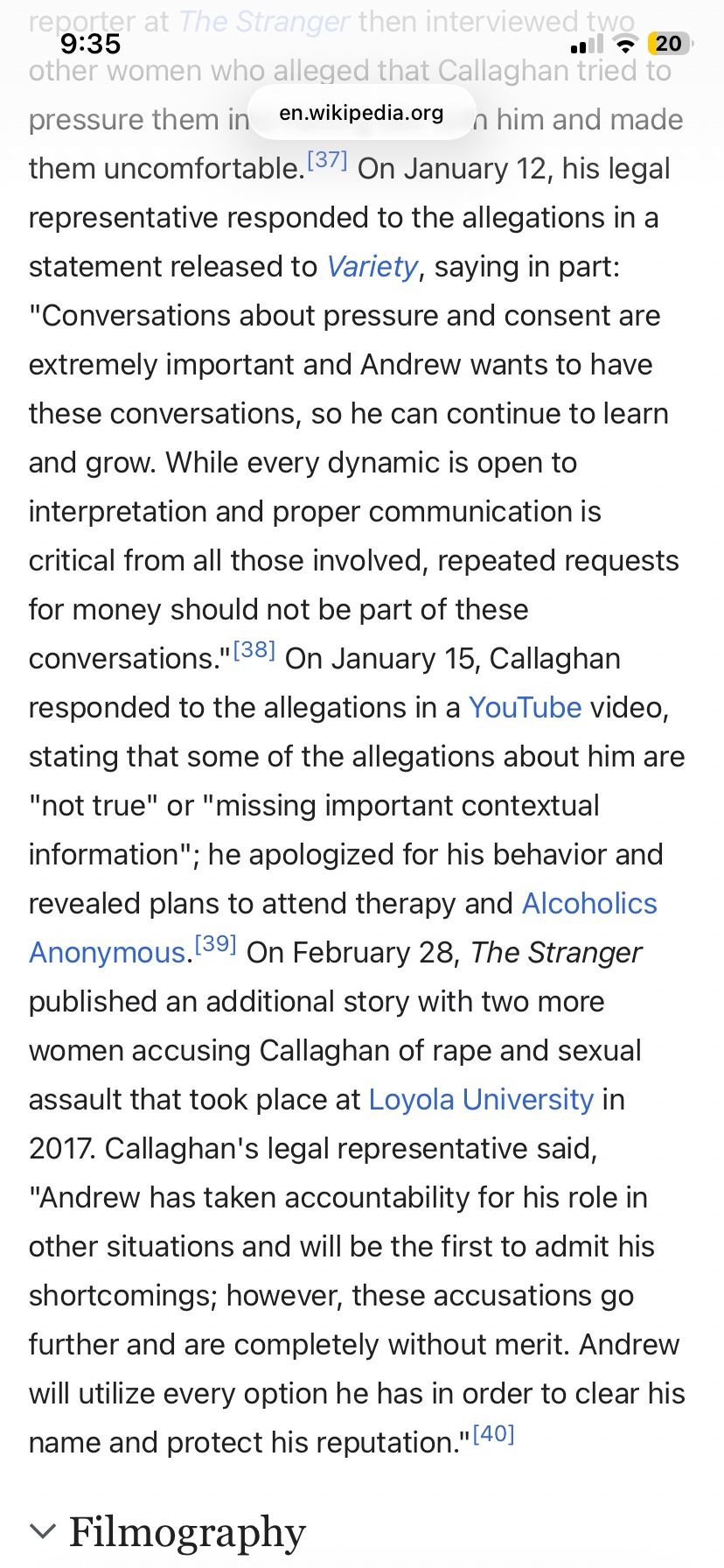
Task: Open the Variety link
Action: coord(372,267)
